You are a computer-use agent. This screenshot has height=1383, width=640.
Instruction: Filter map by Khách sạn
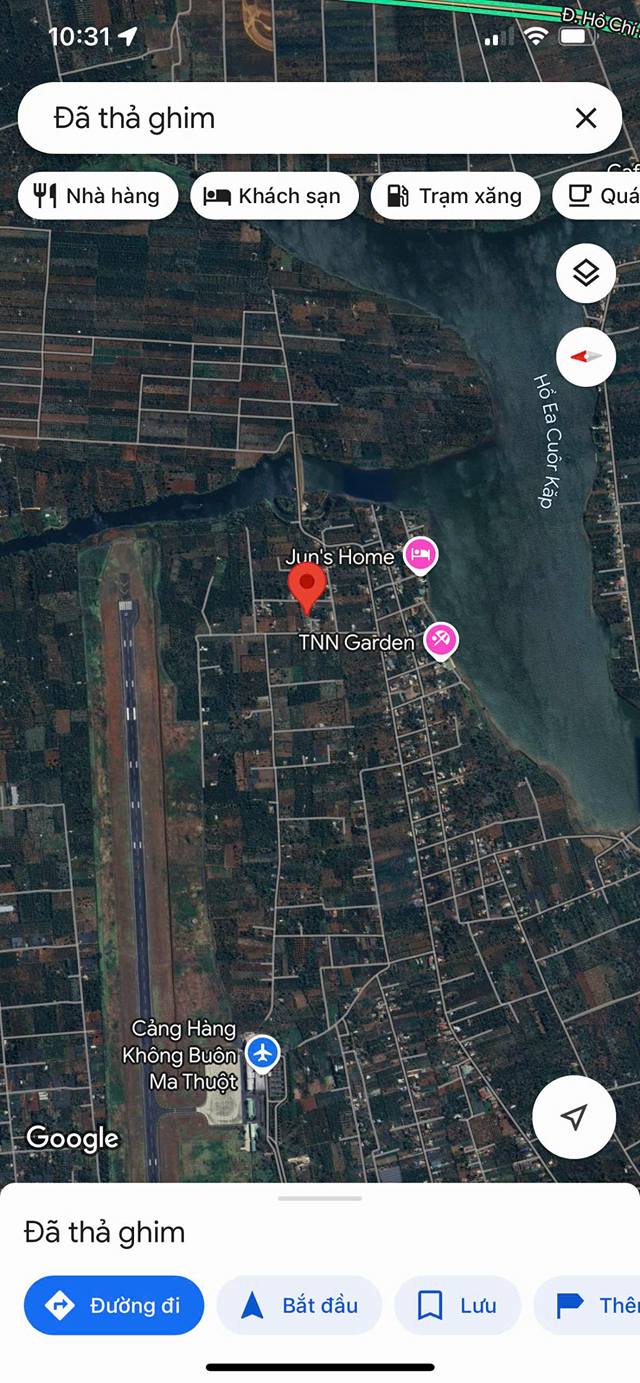tap(273, 196)
